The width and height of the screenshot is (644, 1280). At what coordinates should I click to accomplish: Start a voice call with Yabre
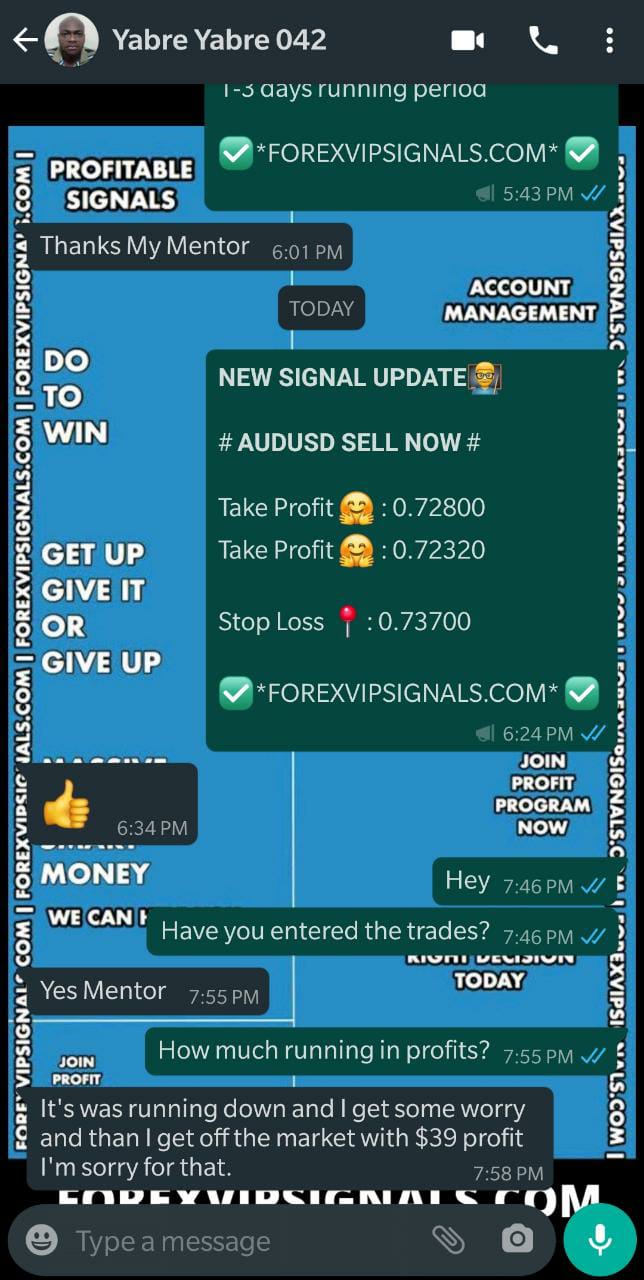(543, 40)
